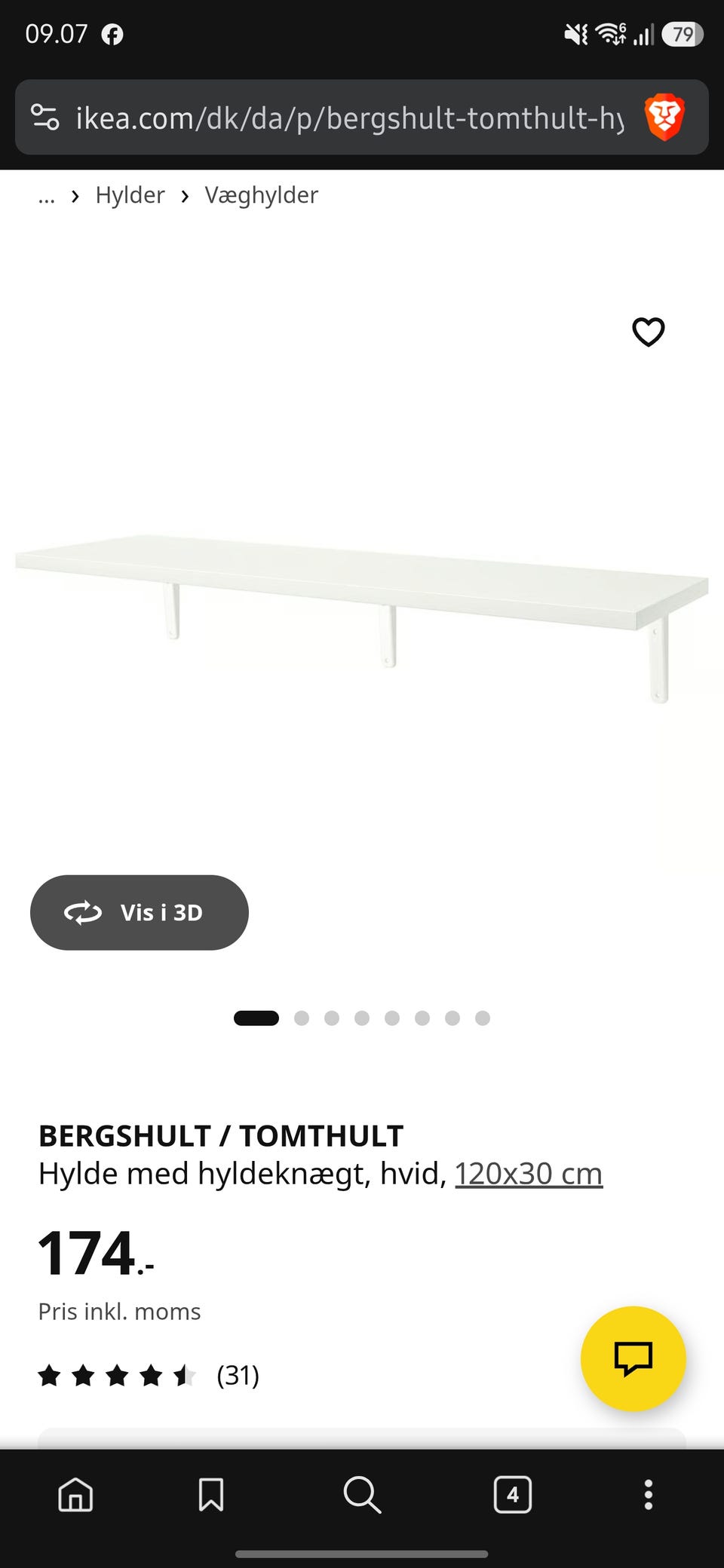This screenshot has width=724, height=1568.
Task: Open the browser three-dot menu
Action: click(x=648, y=1494)
